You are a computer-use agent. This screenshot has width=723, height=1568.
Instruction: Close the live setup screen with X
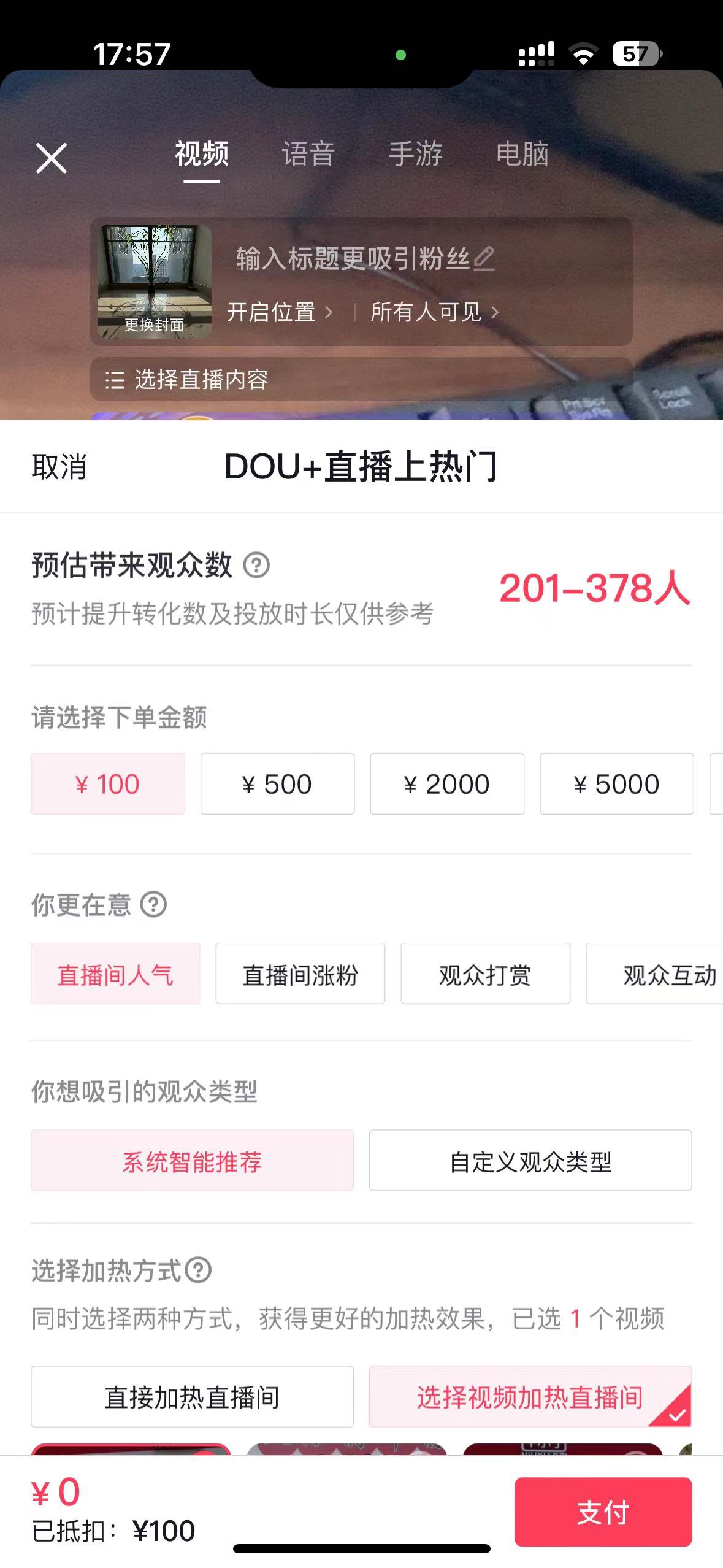coord(52,158)
